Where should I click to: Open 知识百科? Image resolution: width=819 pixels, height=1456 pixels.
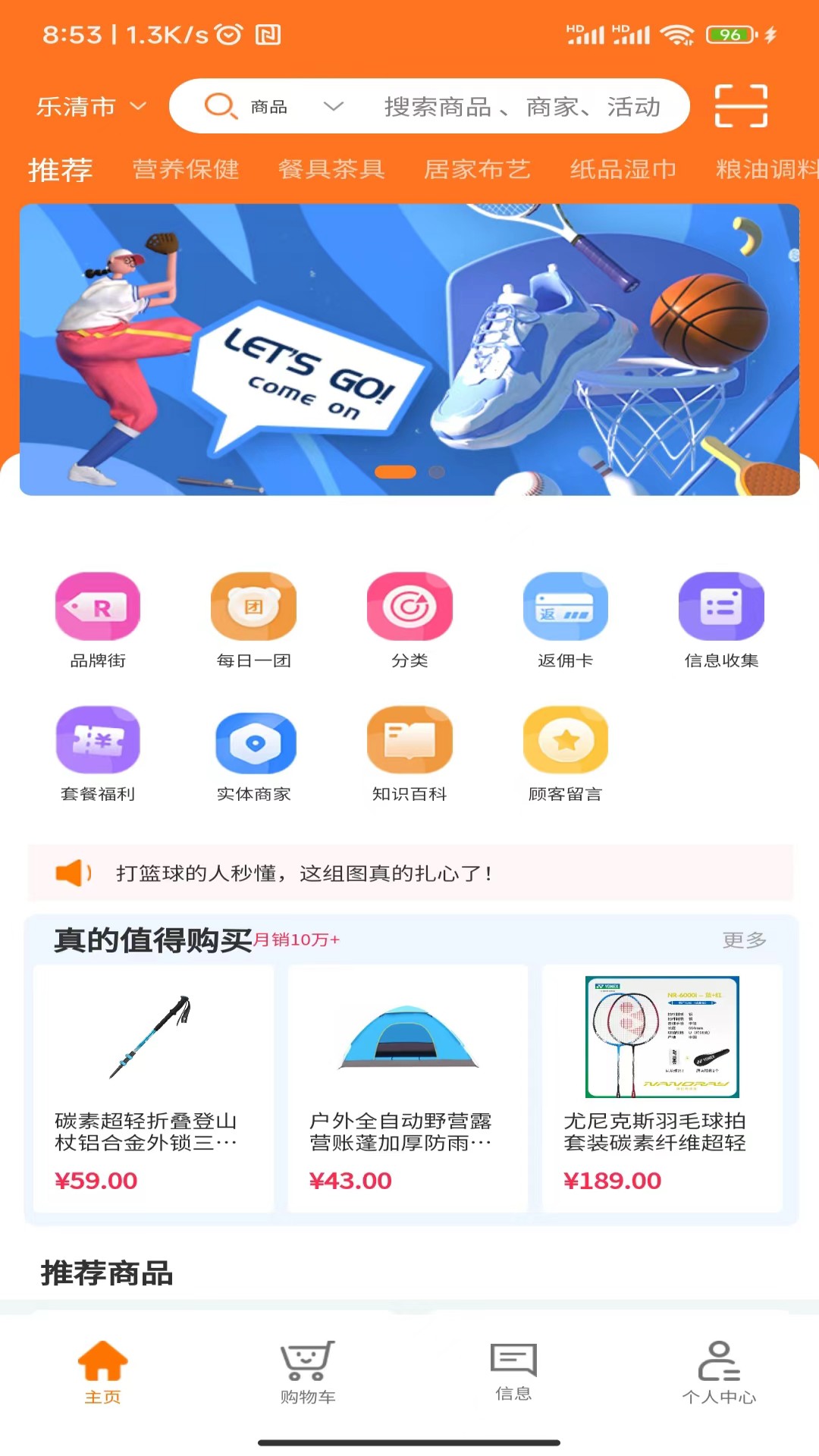(x=409, y=752)
